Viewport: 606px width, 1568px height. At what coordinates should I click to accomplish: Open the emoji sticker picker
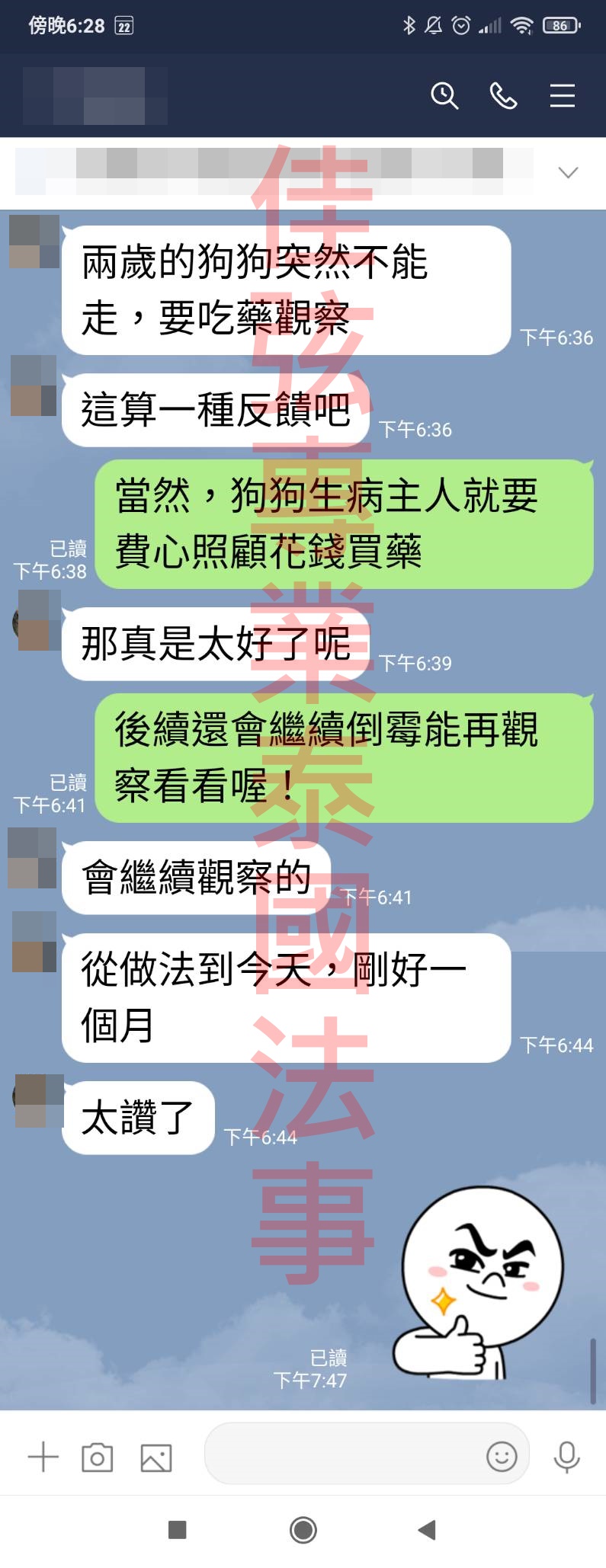point(501,1457)
